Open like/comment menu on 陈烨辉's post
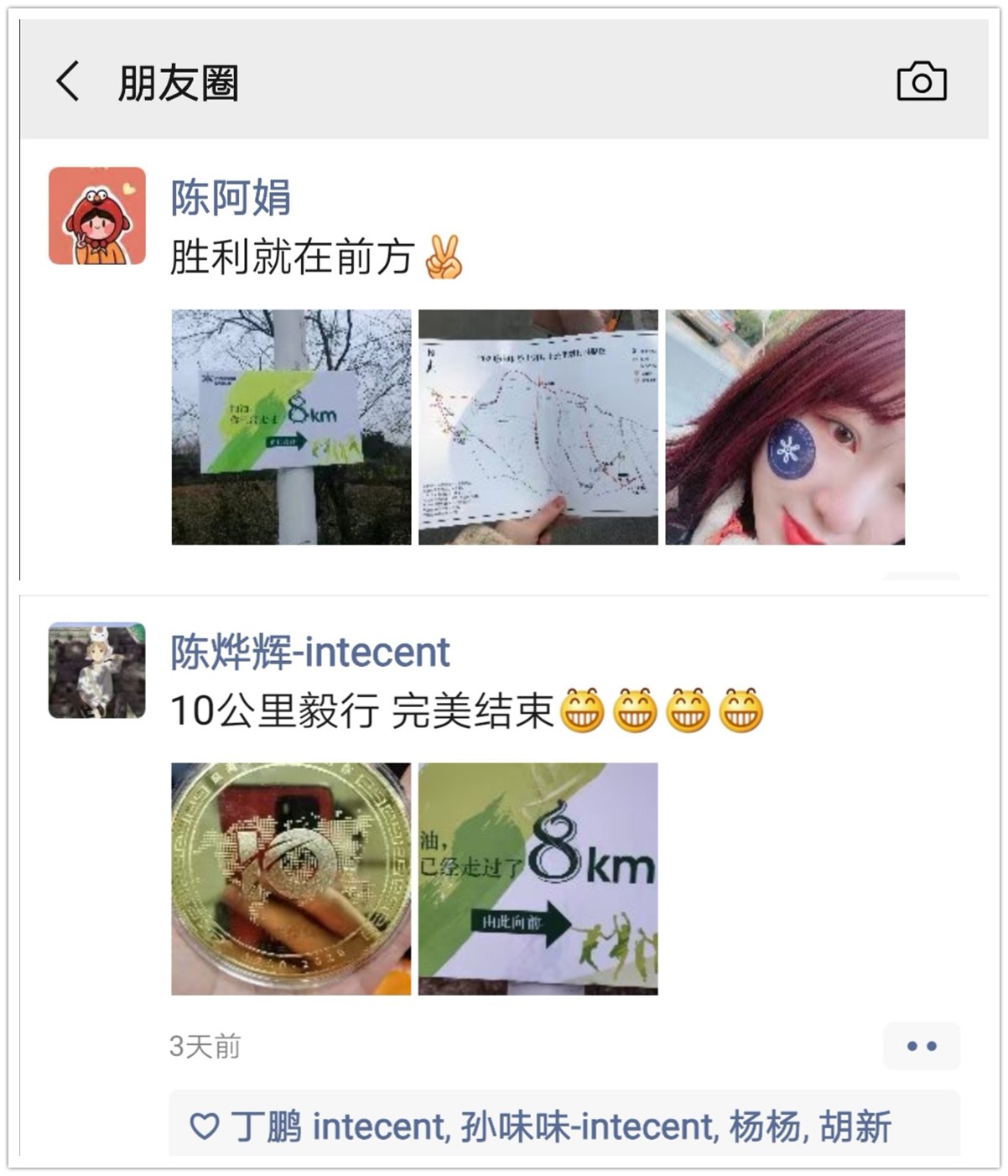 [x=921, y=1046]
